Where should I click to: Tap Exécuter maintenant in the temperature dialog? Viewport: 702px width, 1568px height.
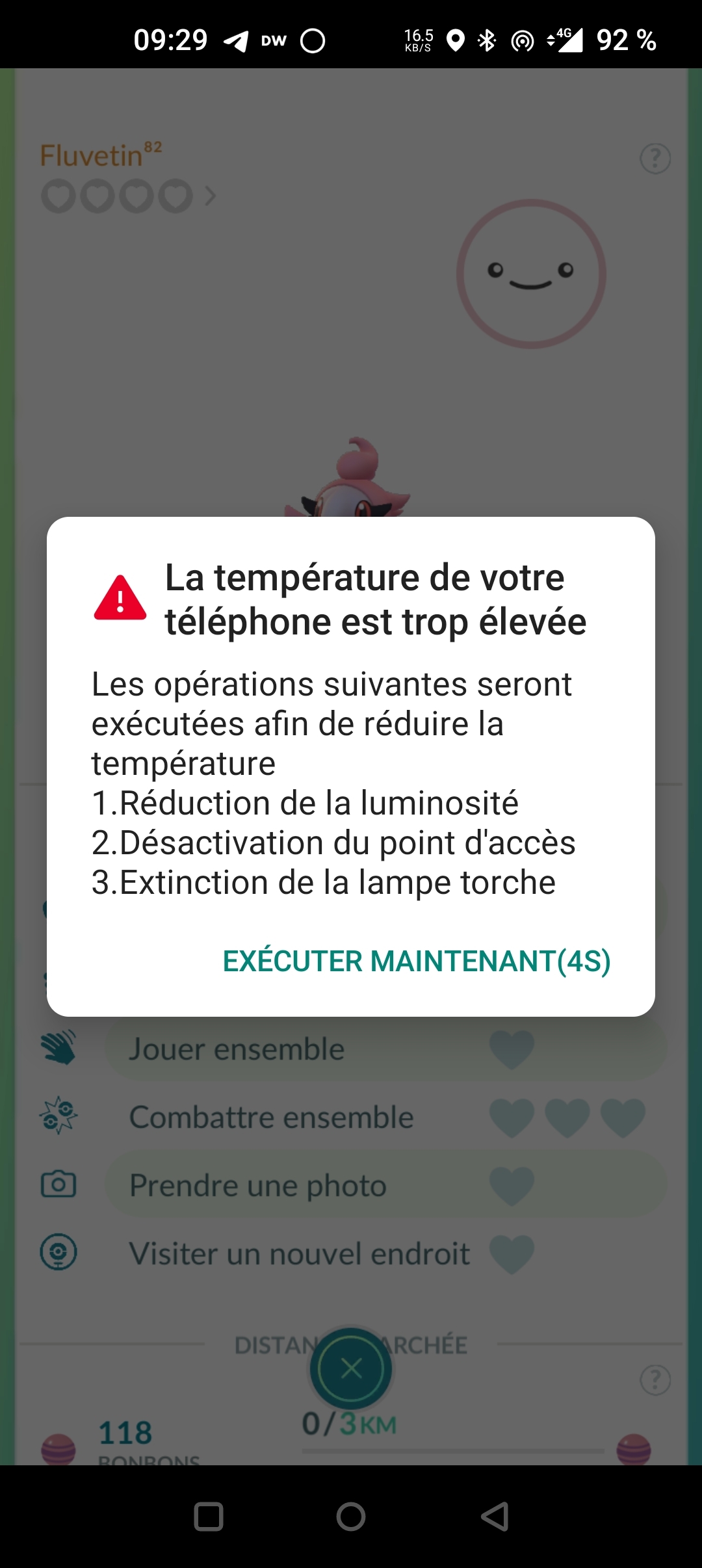point(416,961)
